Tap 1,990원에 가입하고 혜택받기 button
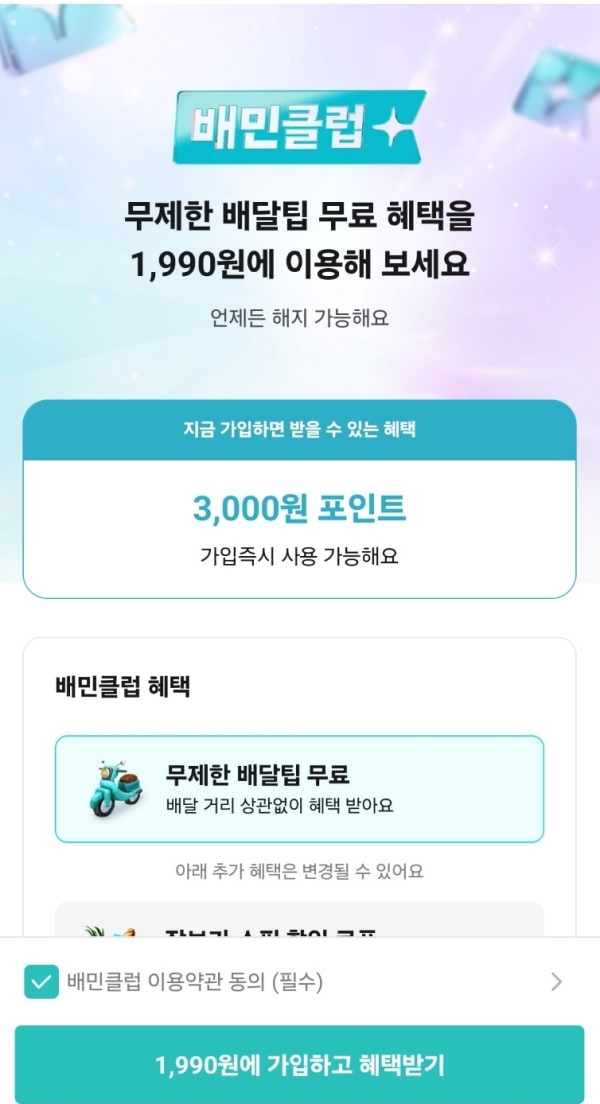Screen dimensions: 600x1104 pyautogui.click(x=300, y=1064)
